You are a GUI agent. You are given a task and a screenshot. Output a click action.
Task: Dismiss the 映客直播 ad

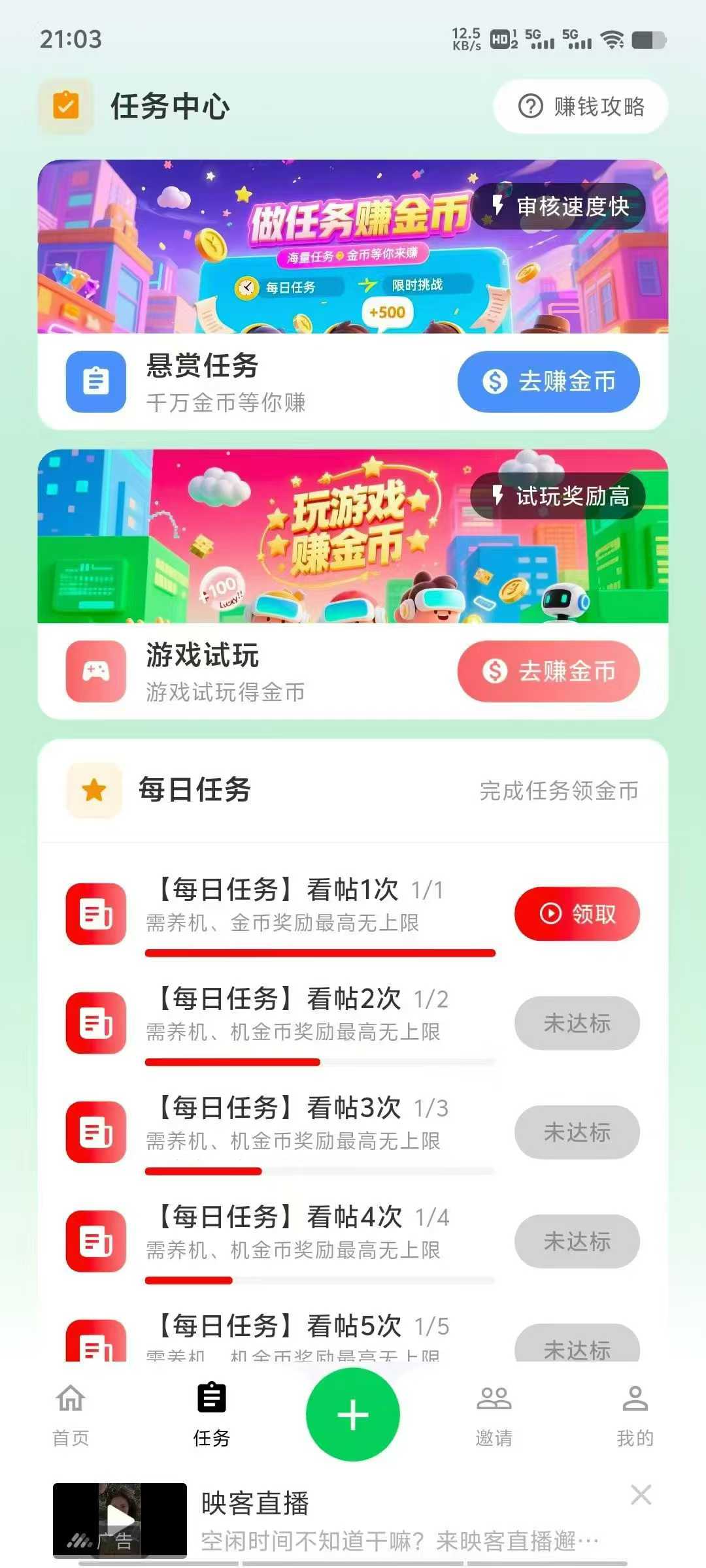click(641, 1495)
